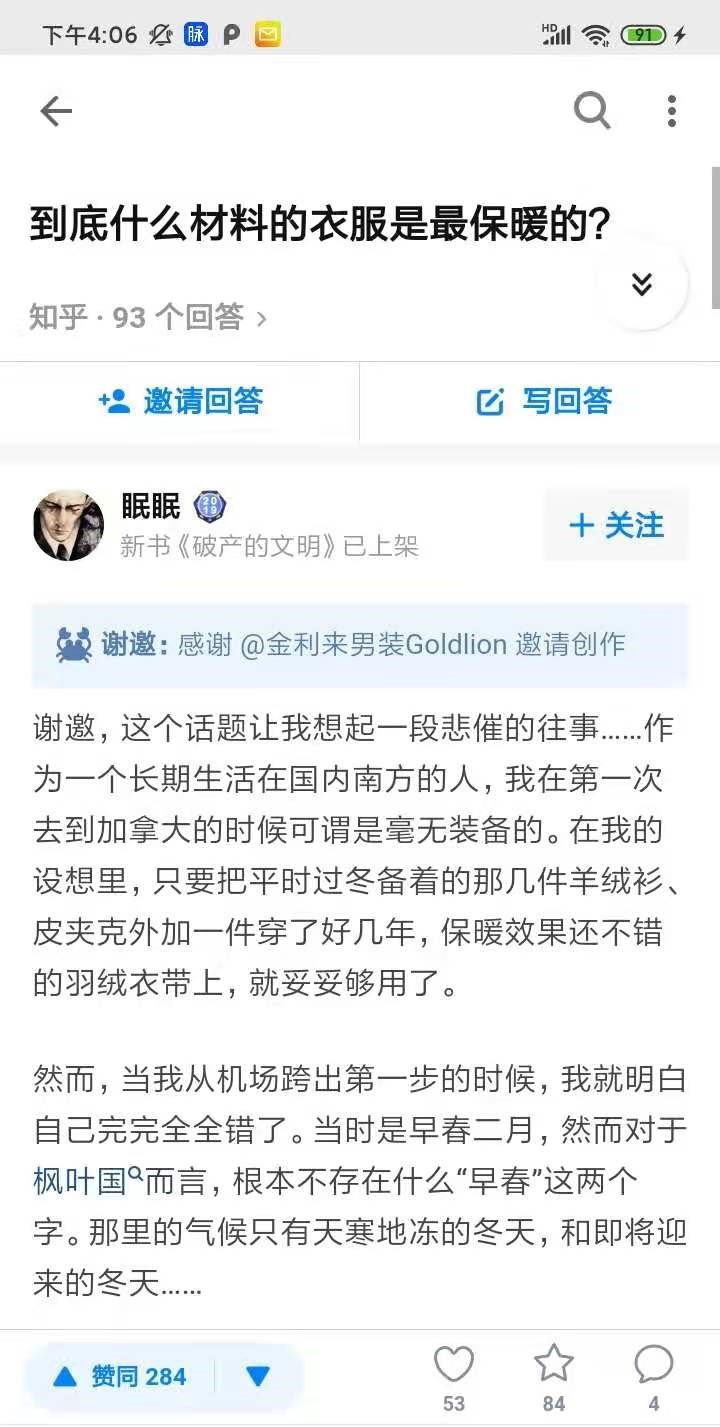Open the three-dot overflow menu
Image resolution: width=720 pixels, height=1427 pixels.
(672, 111)
